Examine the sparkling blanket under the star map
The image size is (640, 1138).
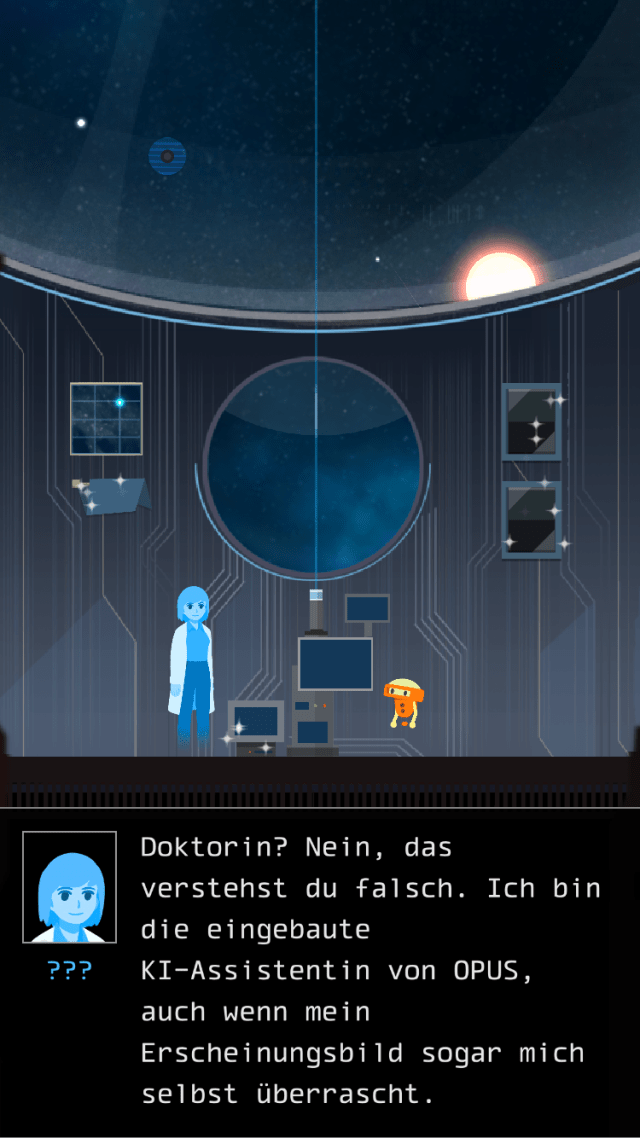pos(114,495)
